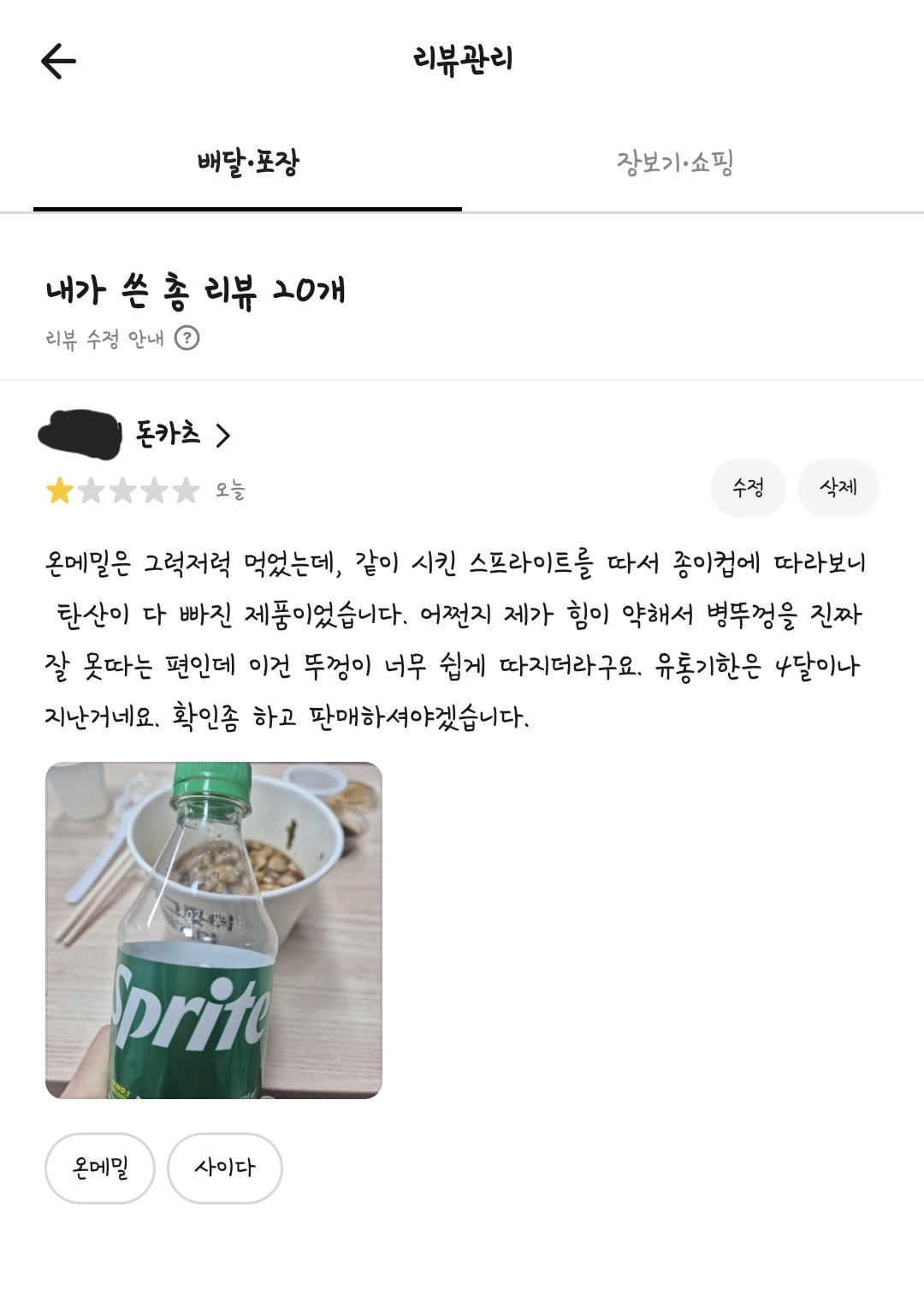Toggle the 온메밀 menu tag
This screenshot has width=924, height=1296.
point(100,1166)
